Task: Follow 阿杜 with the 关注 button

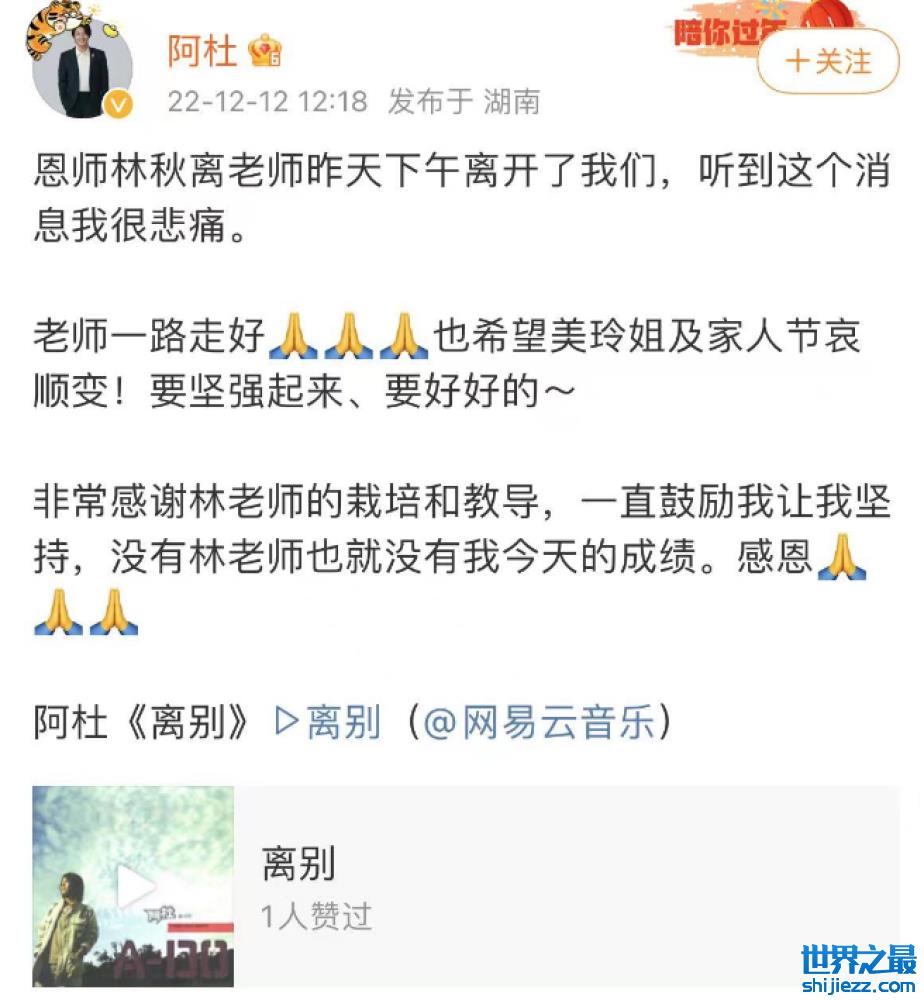Action: [x=828, y=62]
